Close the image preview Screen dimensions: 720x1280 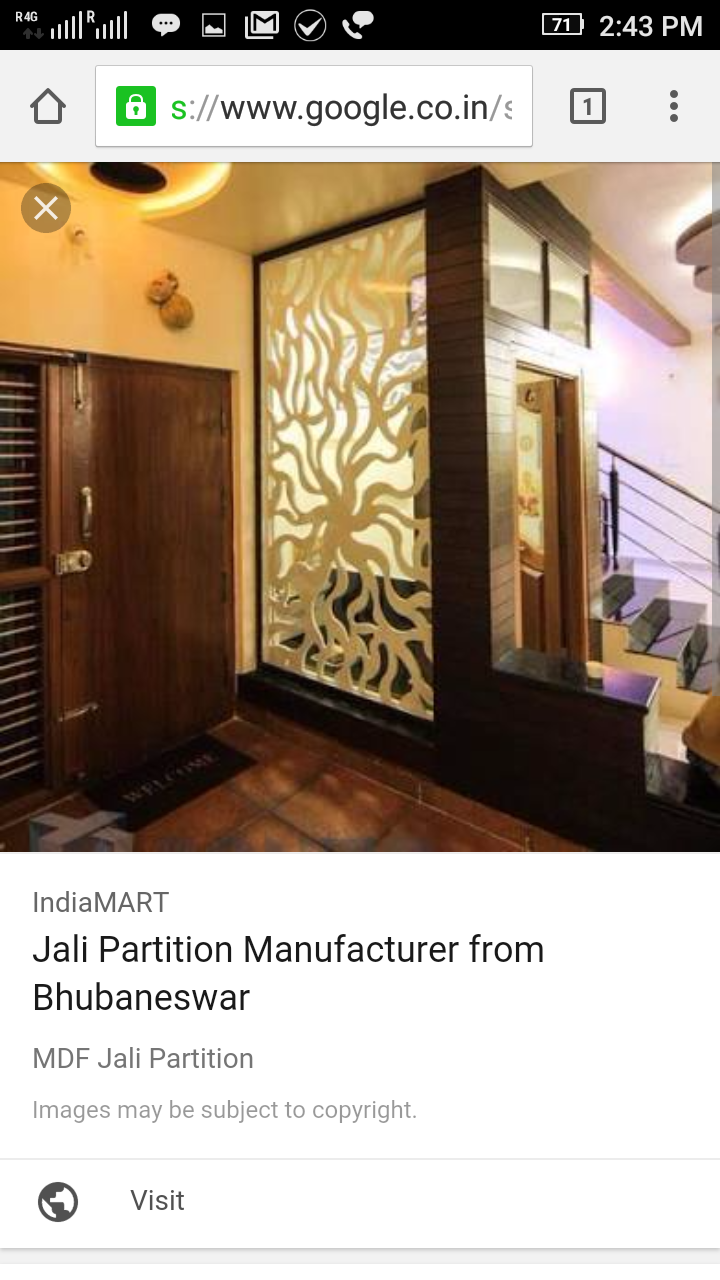[46, 208]
